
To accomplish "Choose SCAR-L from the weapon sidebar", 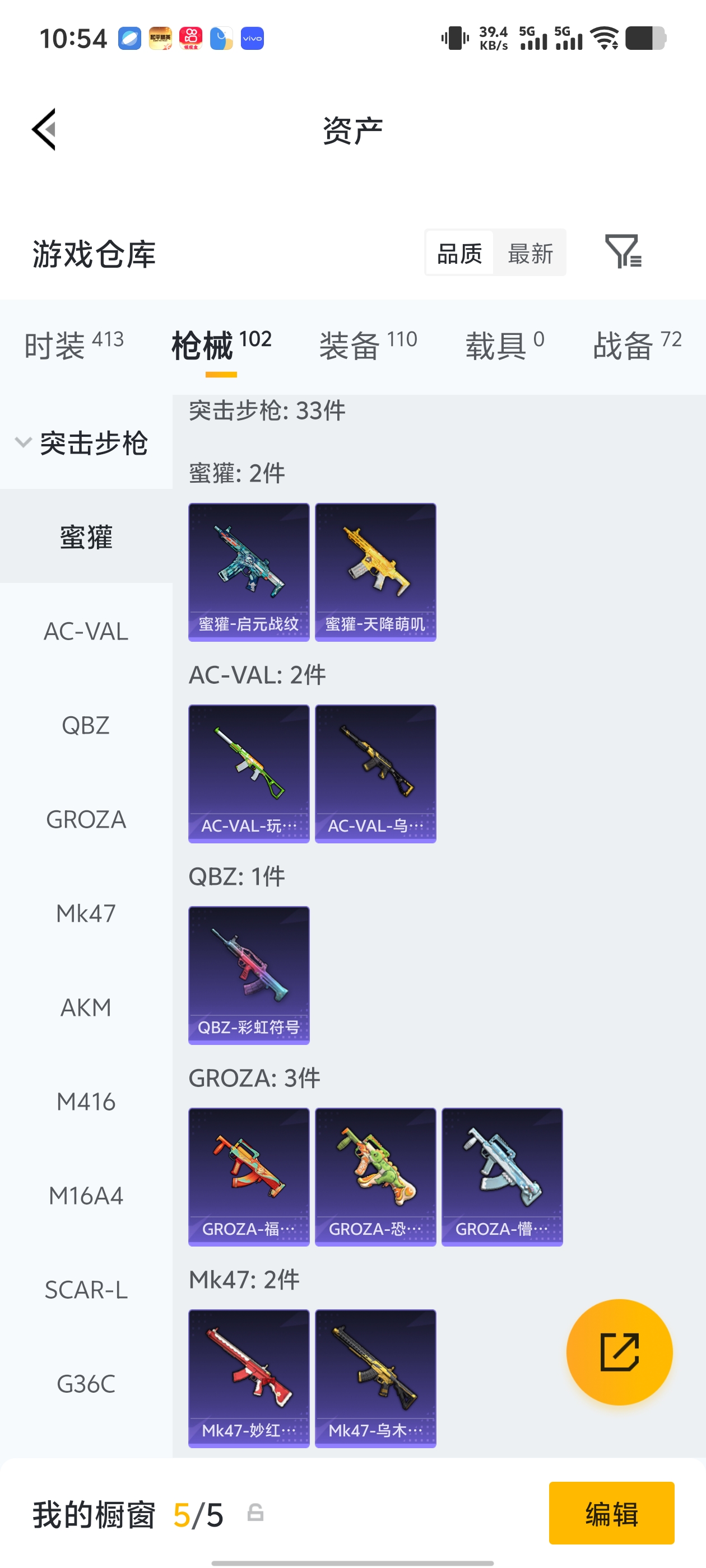I will (x=85, y=1289).
